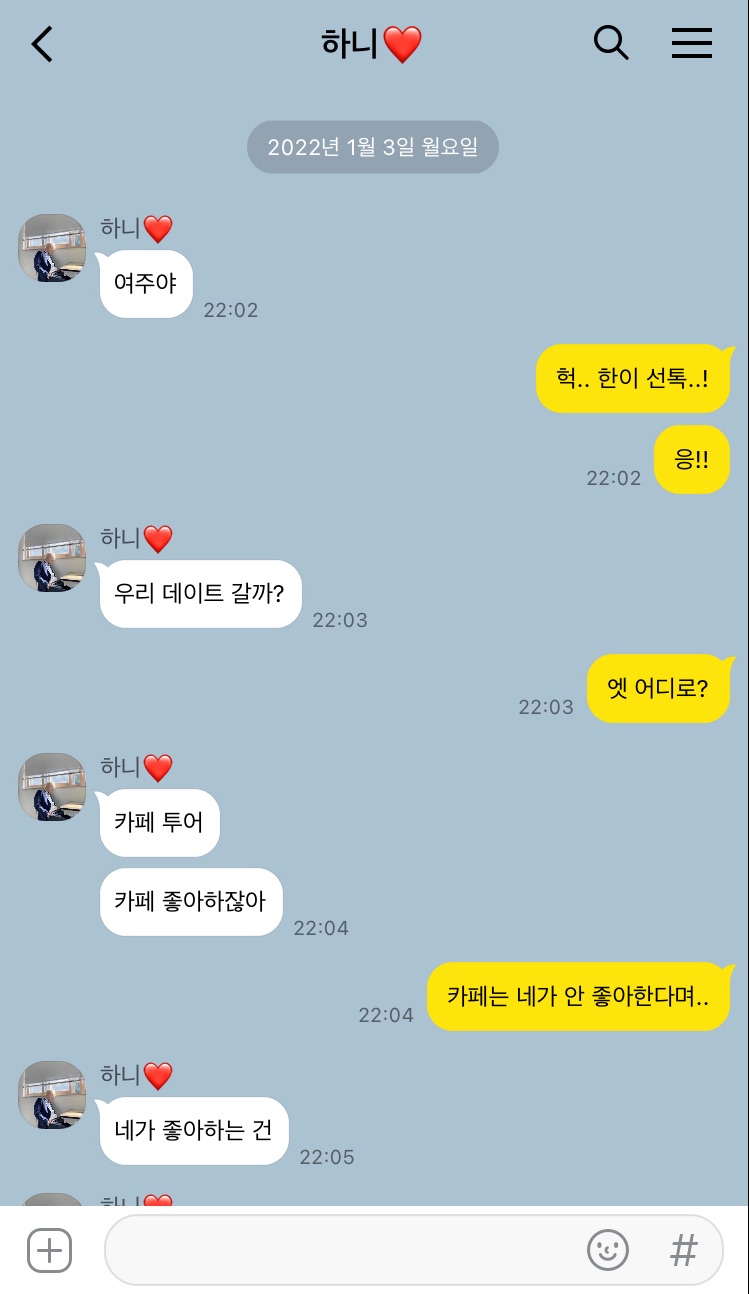Select the '카페는 네가 안 좋아한다며..' bubble
This screenshot has width=749, height=1294.
[x=580, y=996]
